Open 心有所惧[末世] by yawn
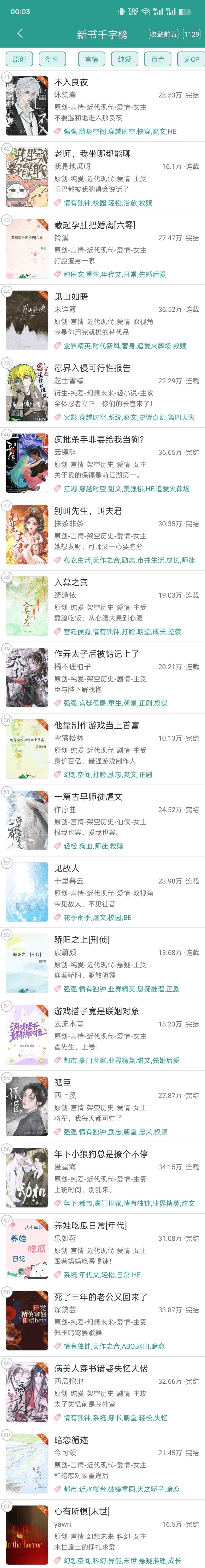The height and width of the screenshot is (1568, 205). click(x=82, y=1511)
